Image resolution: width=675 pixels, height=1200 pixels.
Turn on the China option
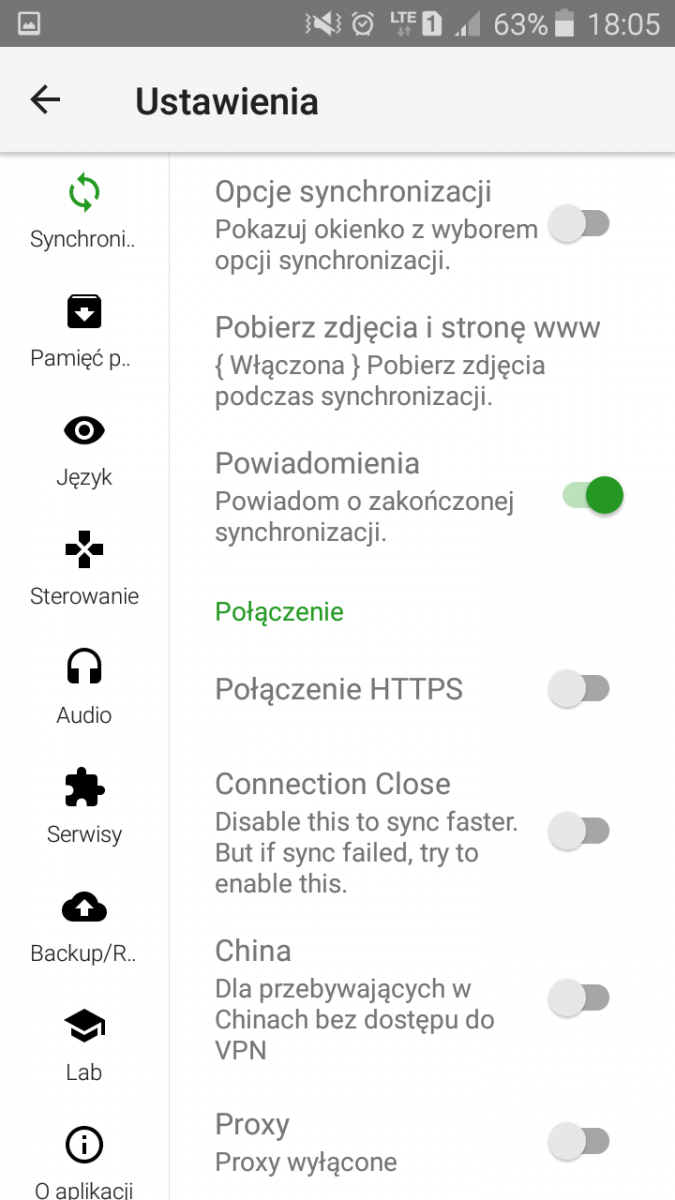point(580,996)
